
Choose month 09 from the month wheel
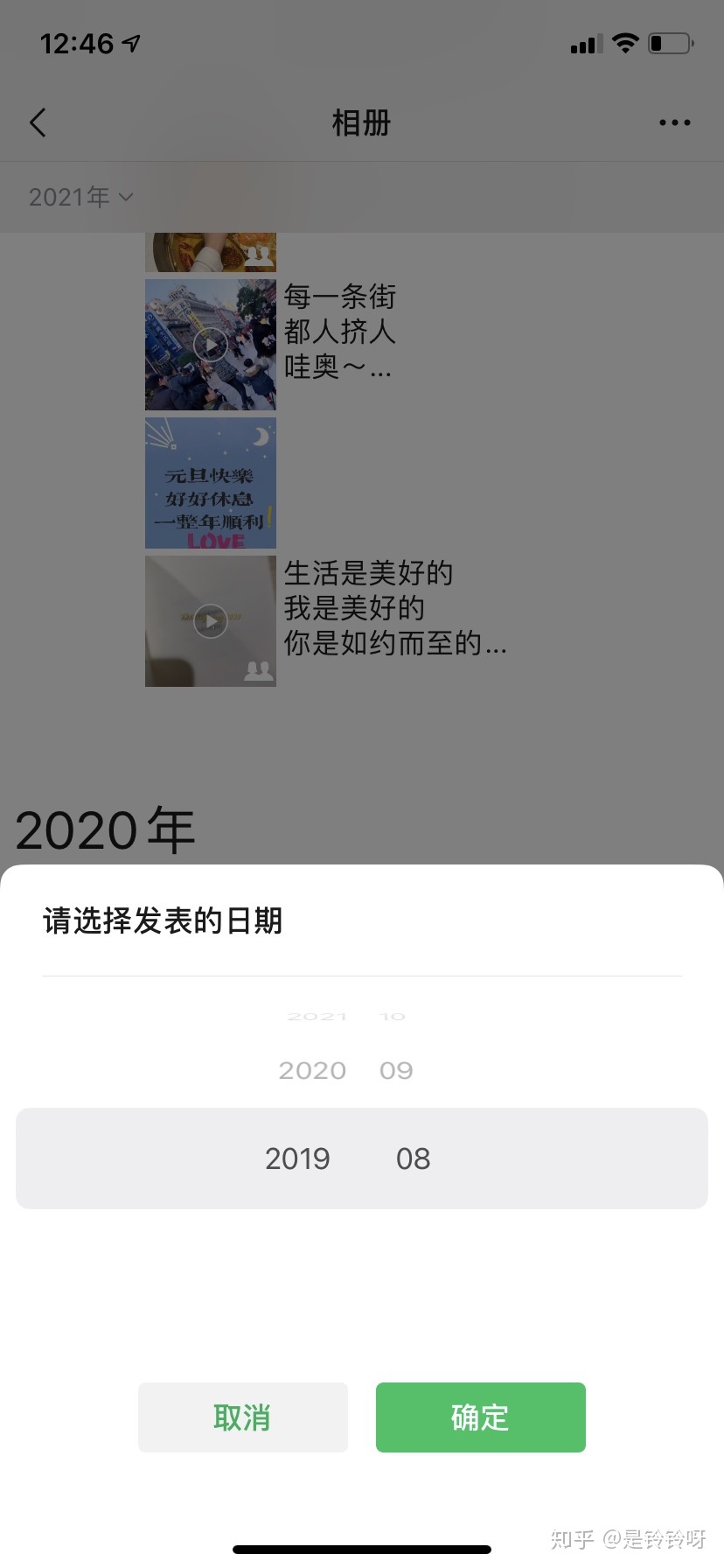pos(395,1069)
